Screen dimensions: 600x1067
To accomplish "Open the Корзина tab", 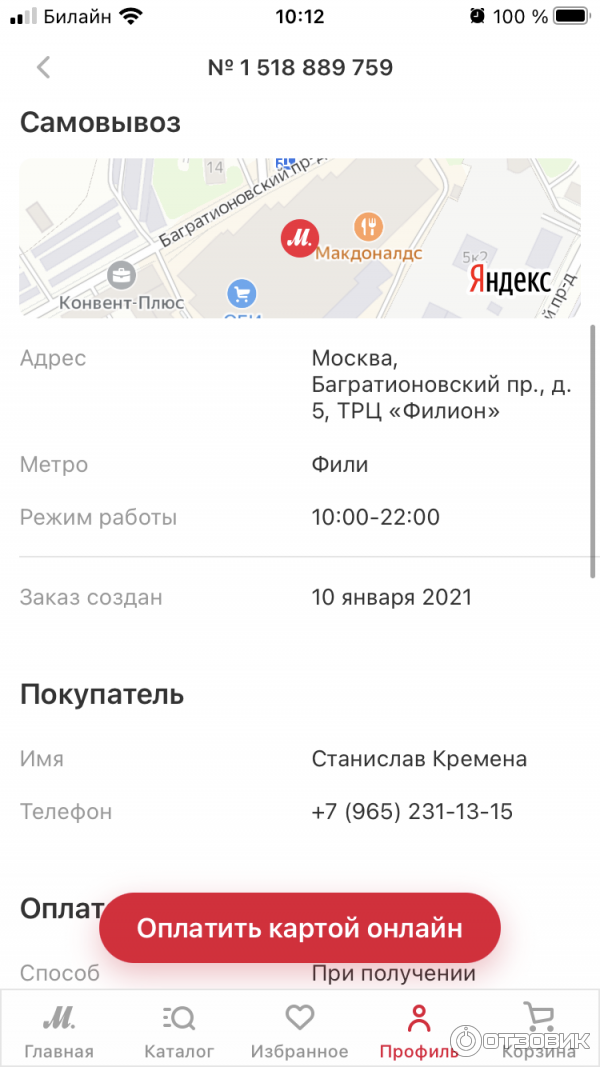I will point(539,1031).
